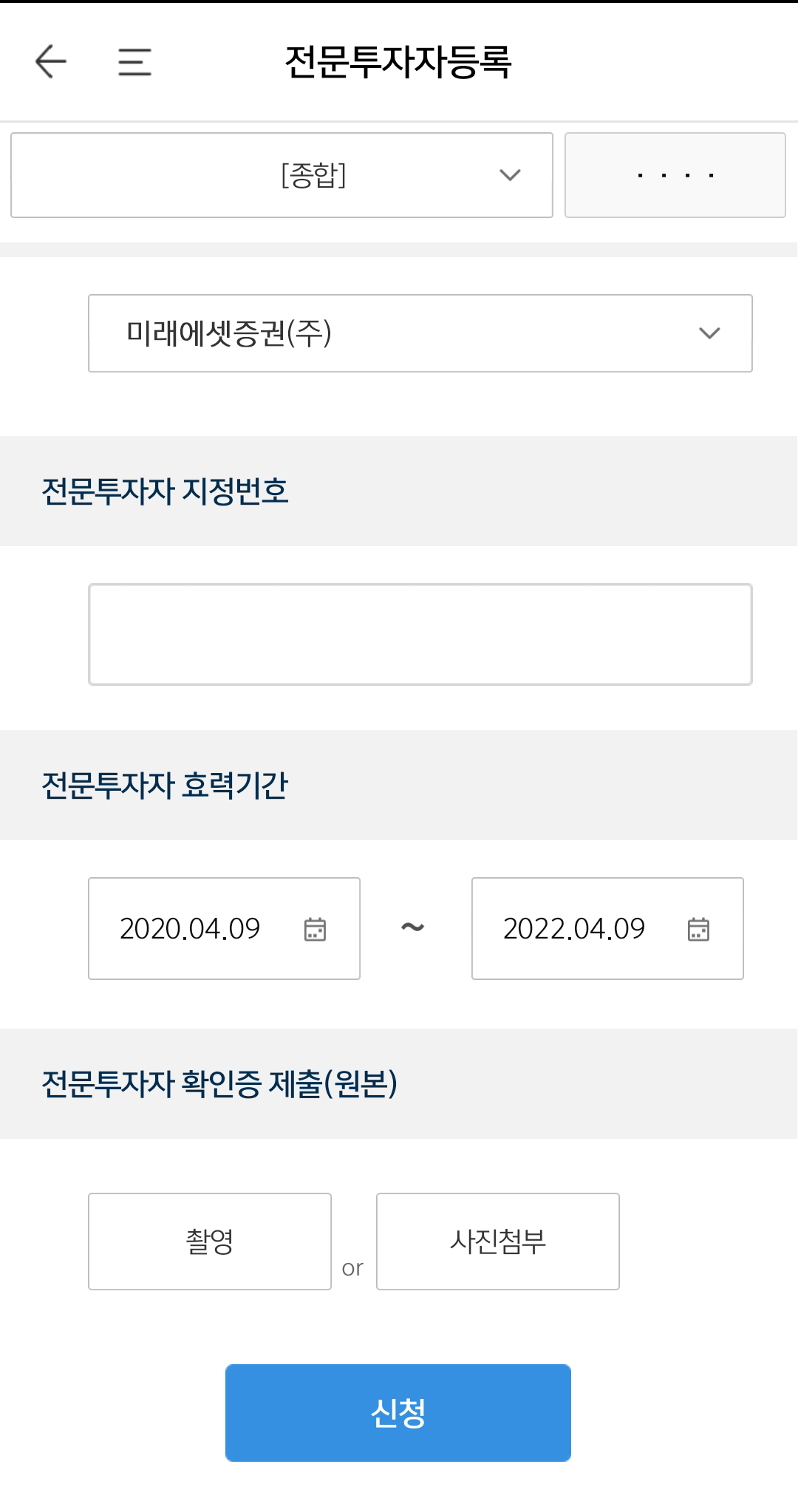
Task: Go back using the arrow icon
Action: 50,61
